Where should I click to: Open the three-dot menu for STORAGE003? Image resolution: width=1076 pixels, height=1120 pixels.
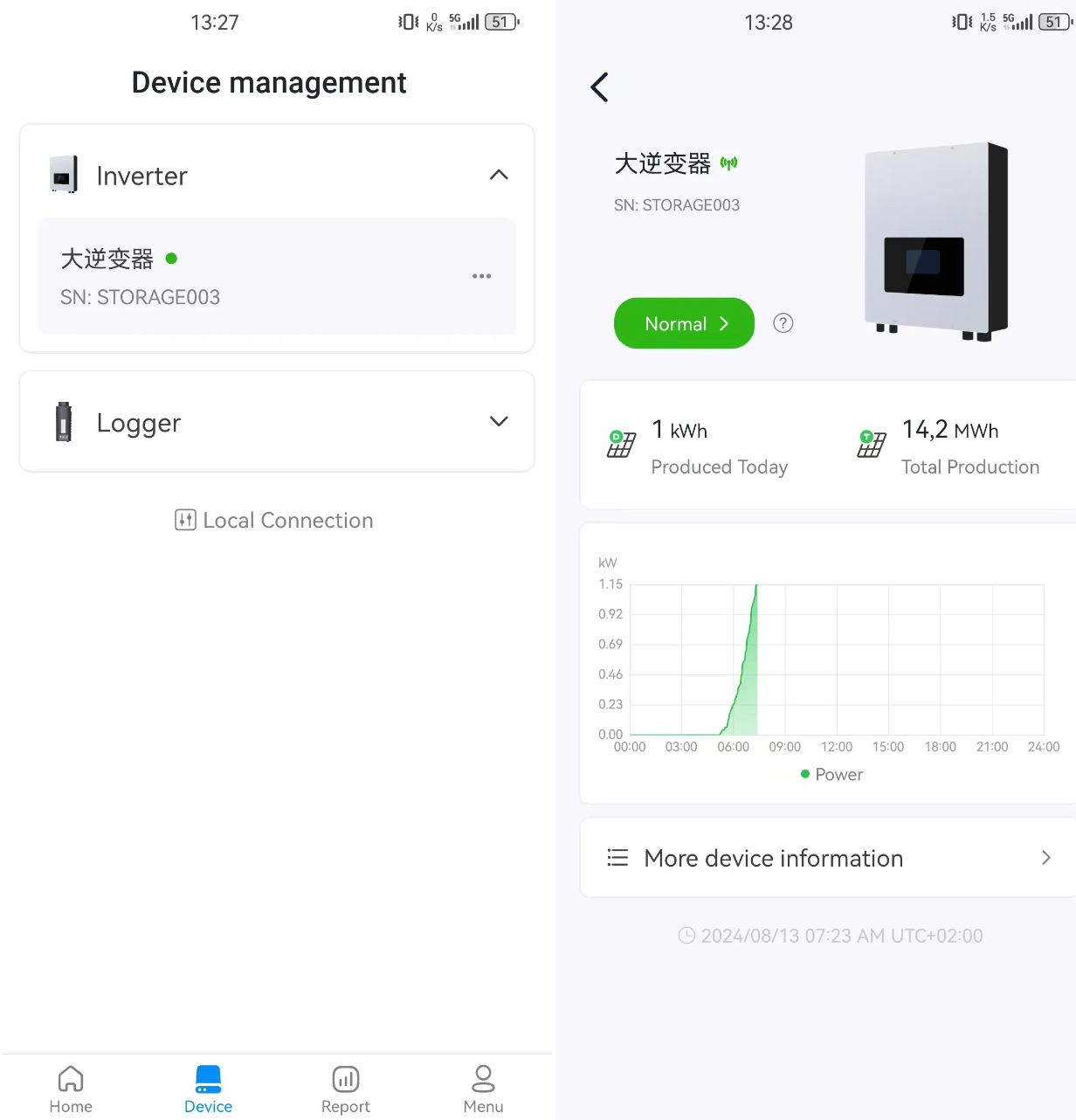click(481, 276)
